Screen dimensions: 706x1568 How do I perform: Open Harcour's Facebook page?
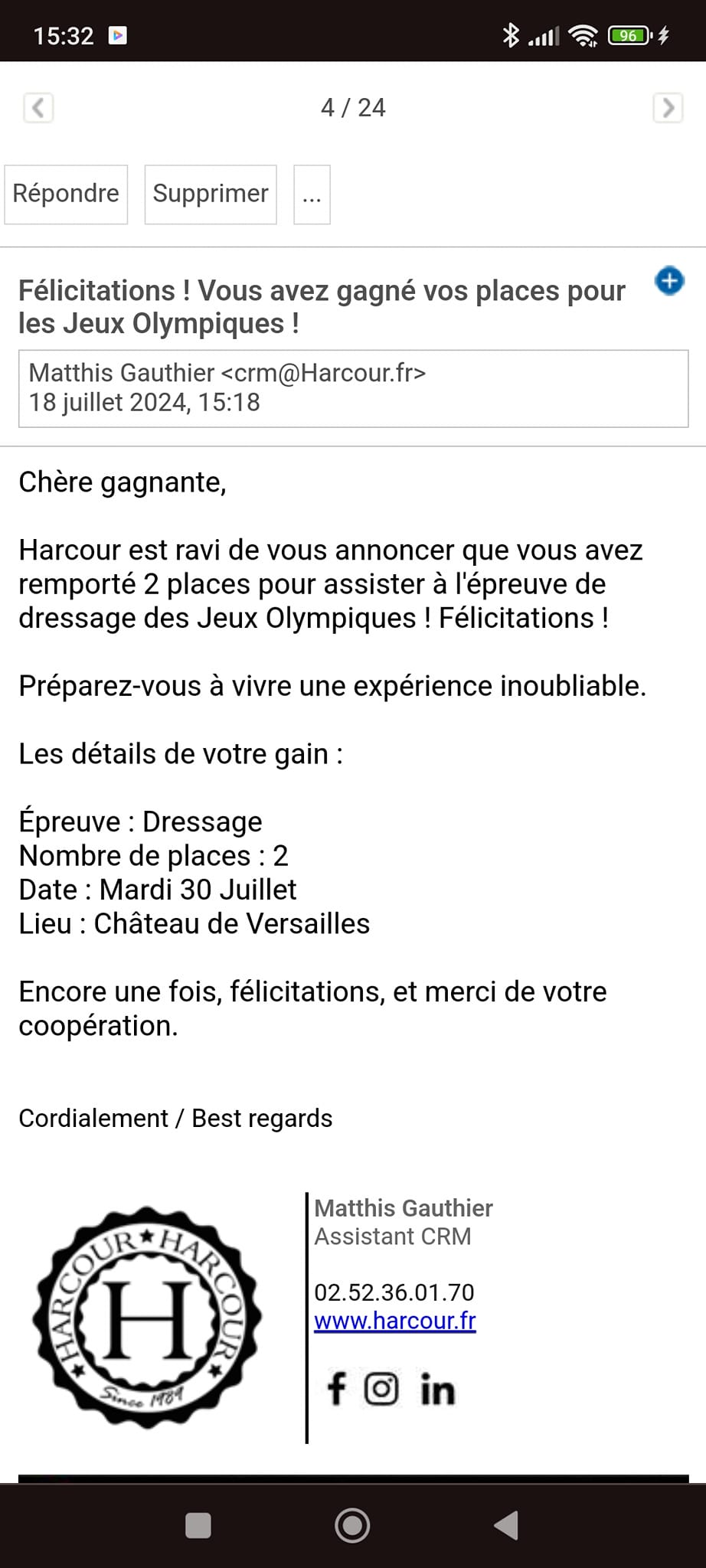click(337, 1388)
